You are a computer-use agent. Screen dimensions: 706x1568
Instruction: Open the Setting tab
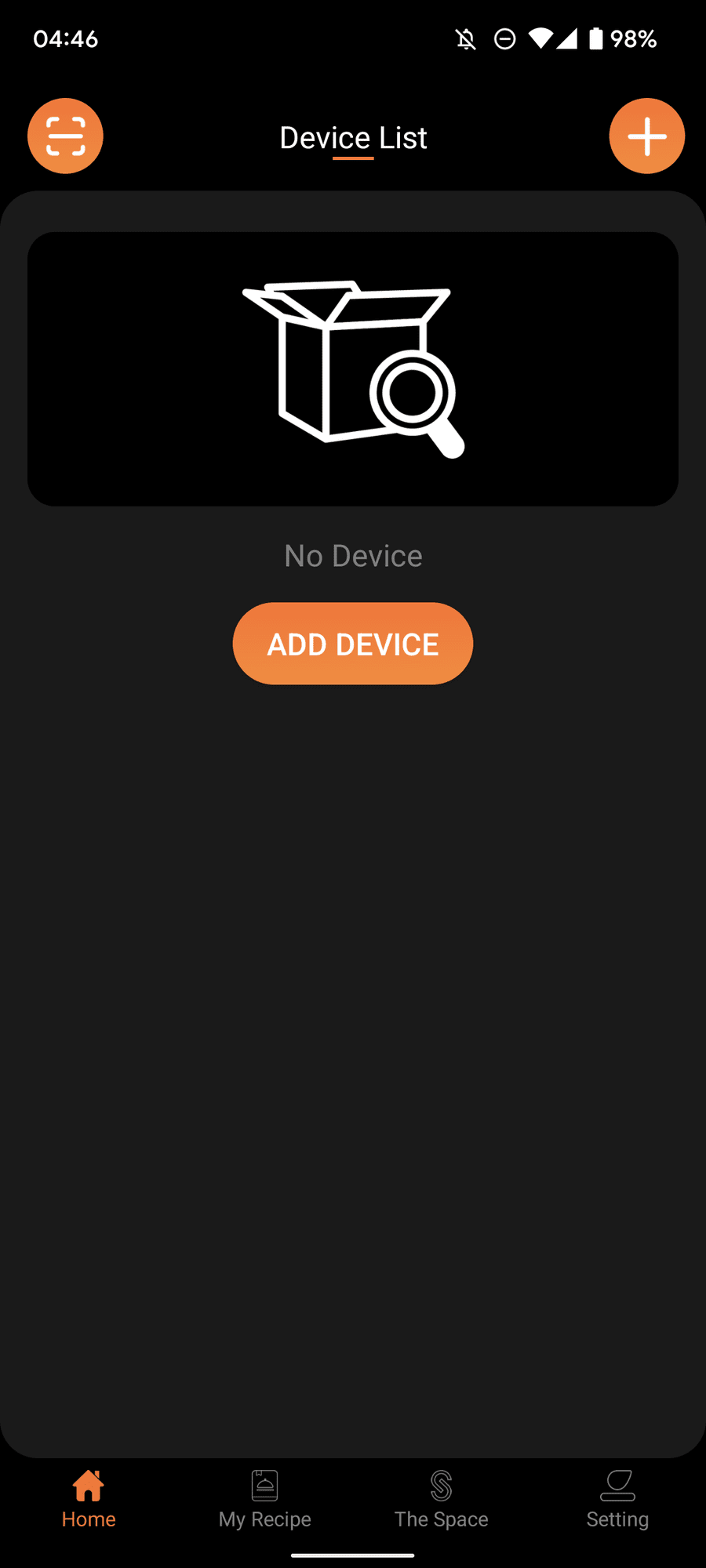(x=617, y=1499)
